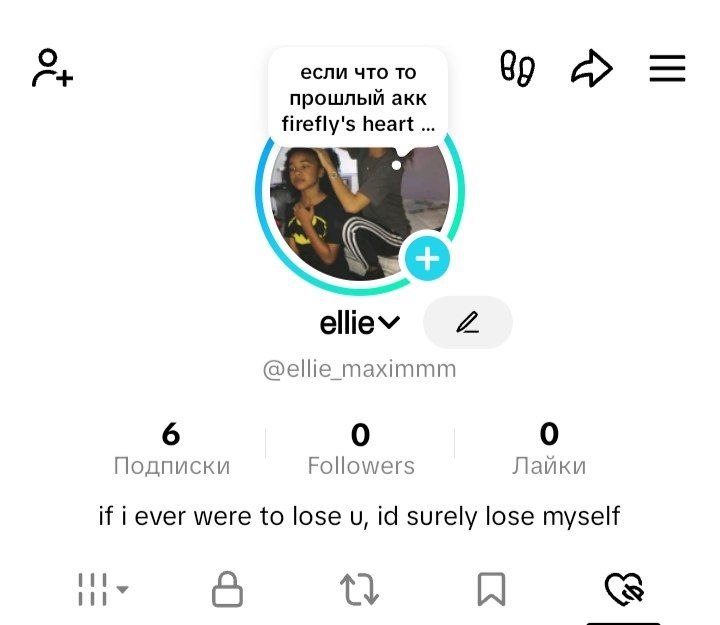
Task: Switch to the liked videos heart tab
Action: point(624,589)
